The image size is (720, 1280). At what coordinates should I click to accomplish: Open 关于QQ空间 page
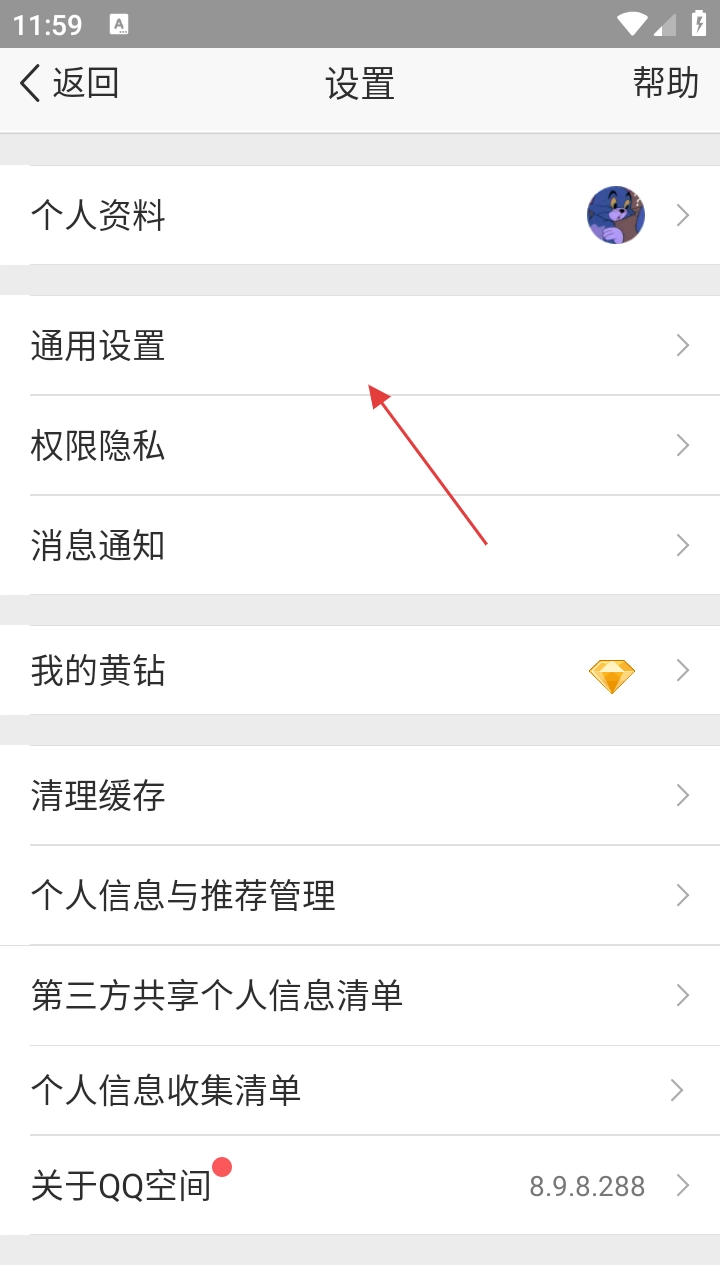tap(120, 1185)
